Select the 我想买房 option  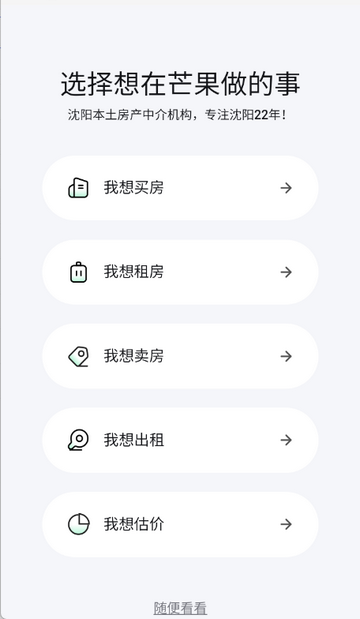point(180,188)
